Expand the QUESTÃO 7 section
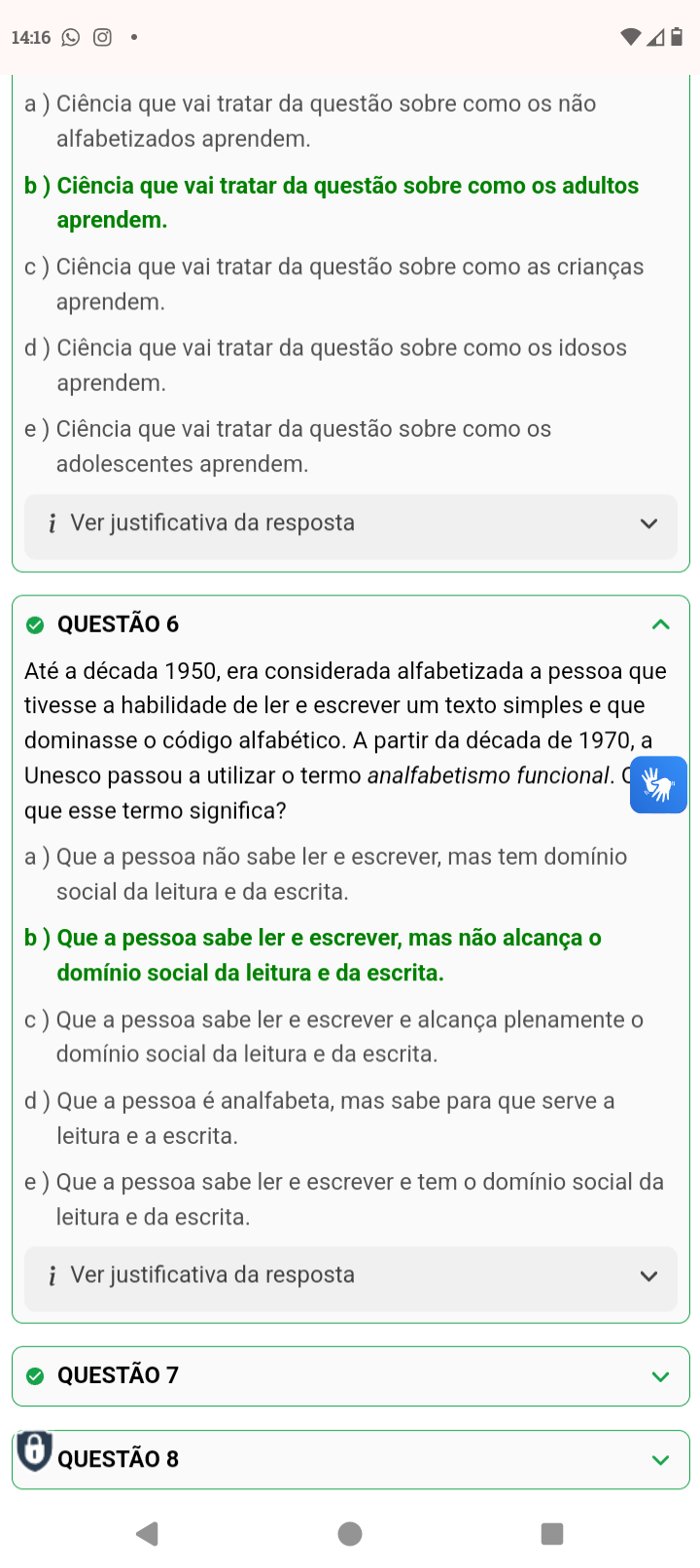Screen dimensions: 700x1568 point(660,1376)
